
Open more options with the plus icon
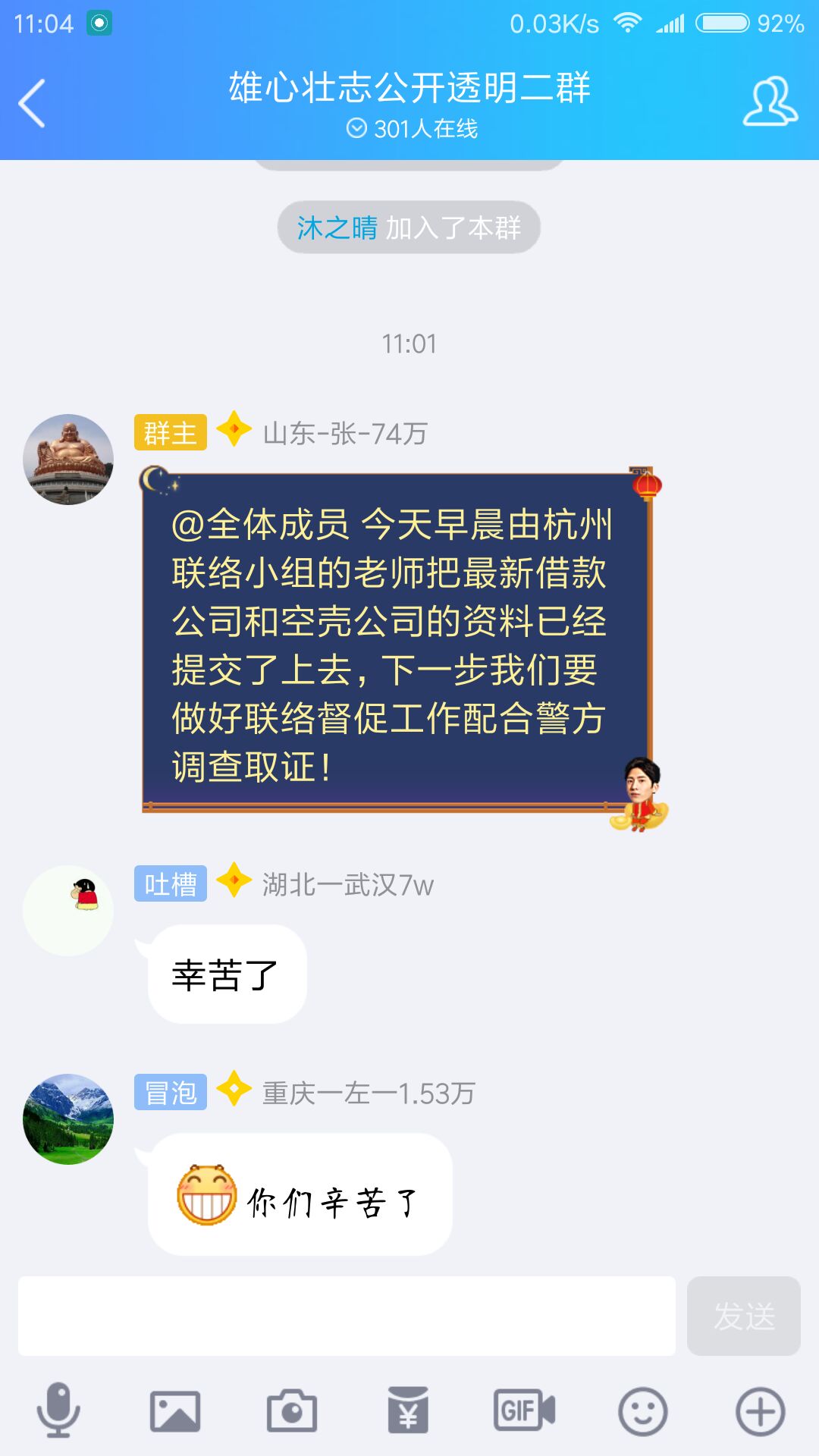tap(760, 1410)
